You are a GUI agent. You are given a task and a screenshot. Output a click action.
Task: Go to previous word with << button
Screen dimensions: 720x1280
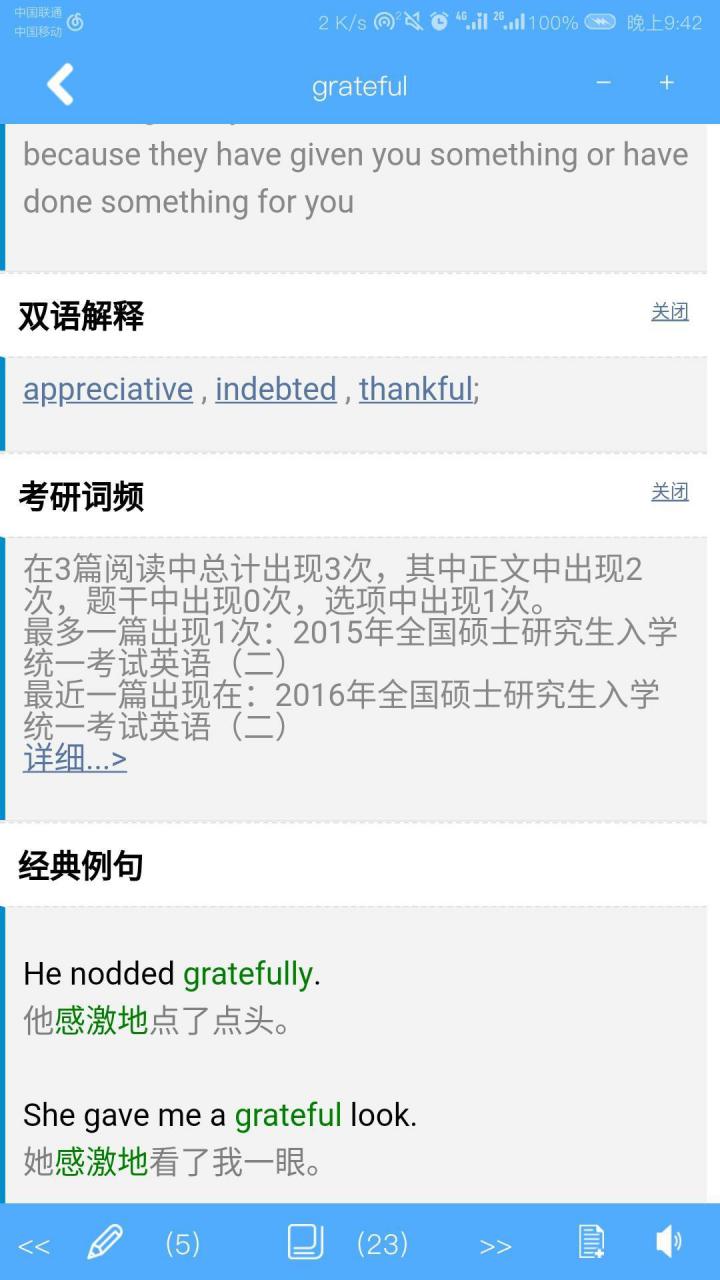[x=34, y=1246]
